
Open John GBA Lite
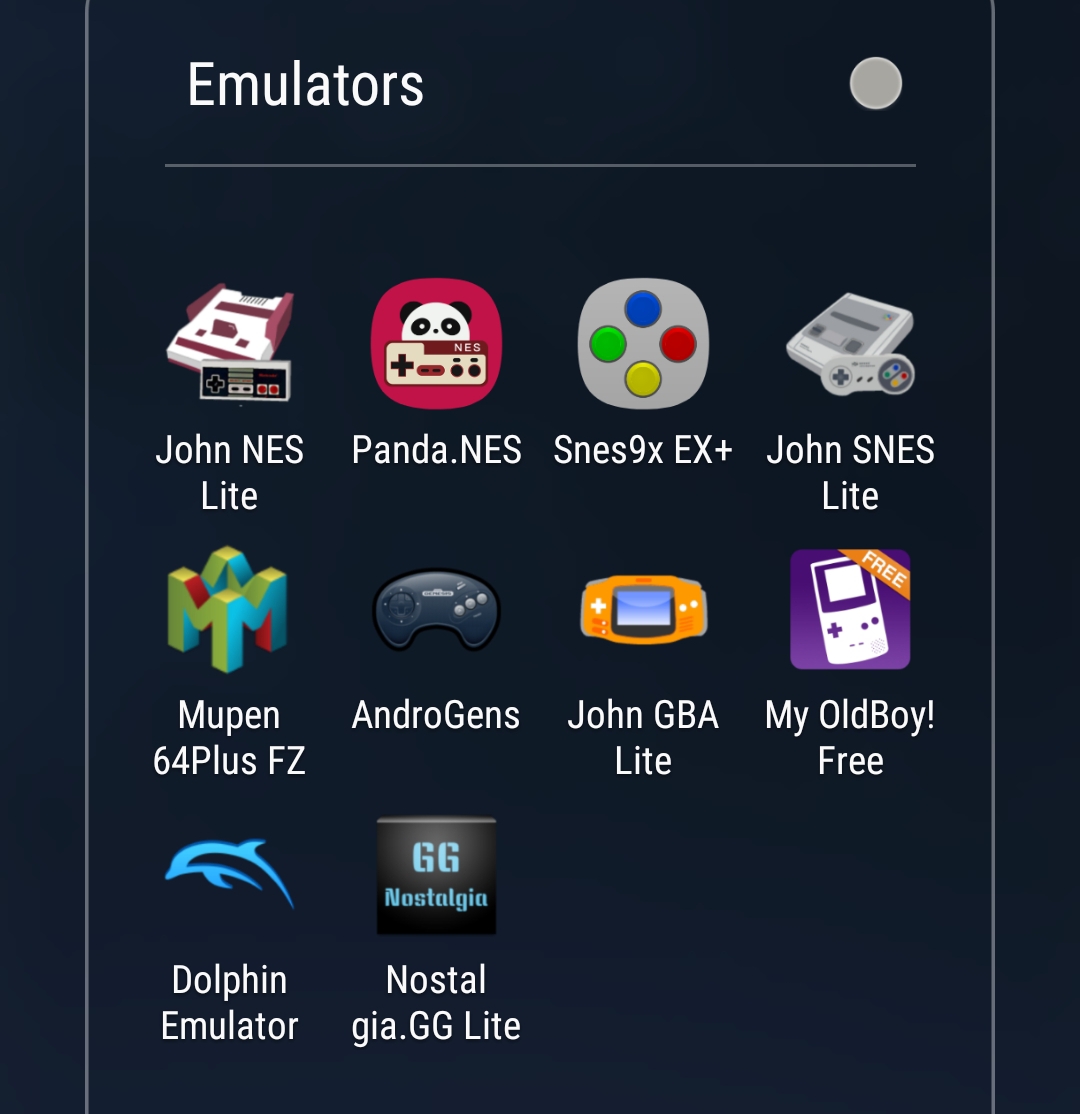coord(643,609)
